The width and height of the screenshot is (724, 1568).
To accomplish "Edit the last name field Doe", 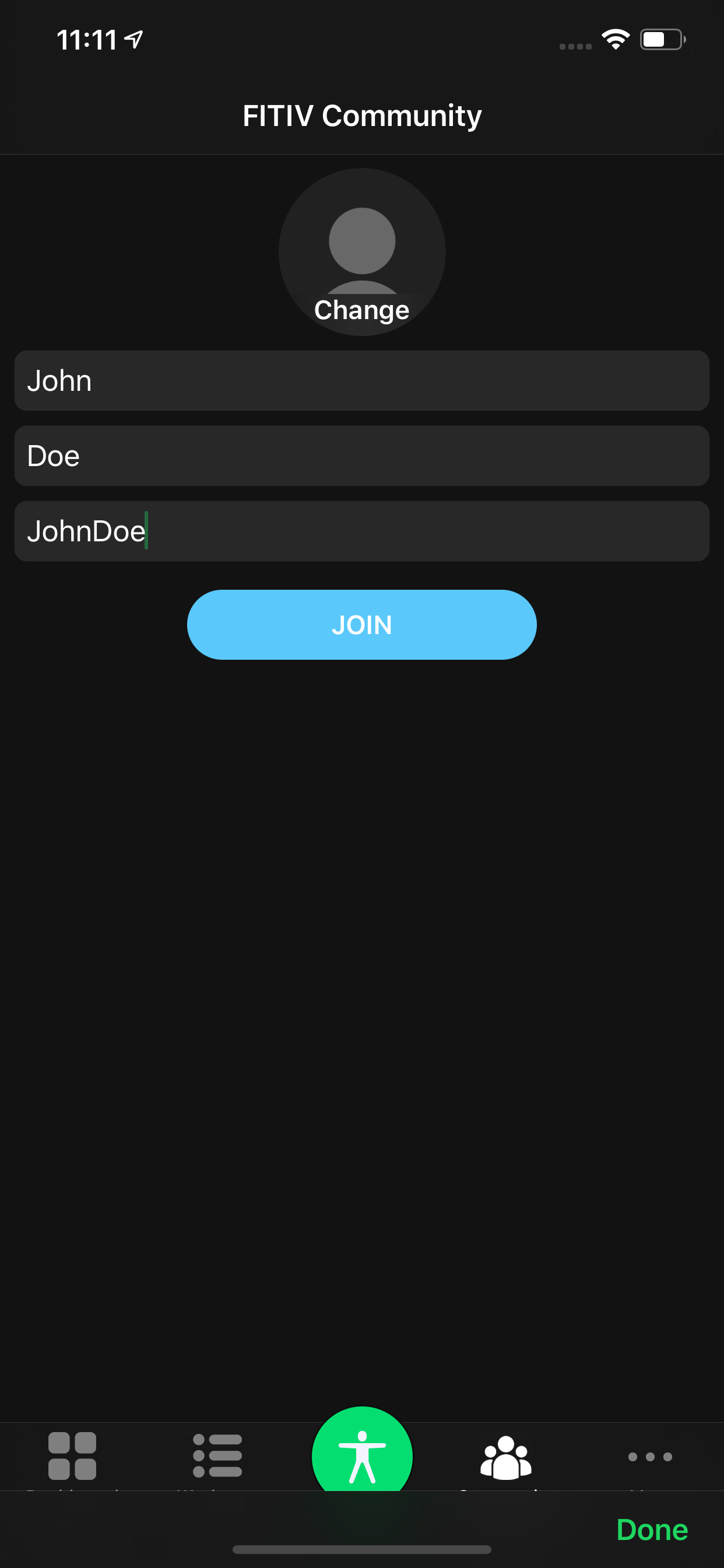I will coord(362,456).
